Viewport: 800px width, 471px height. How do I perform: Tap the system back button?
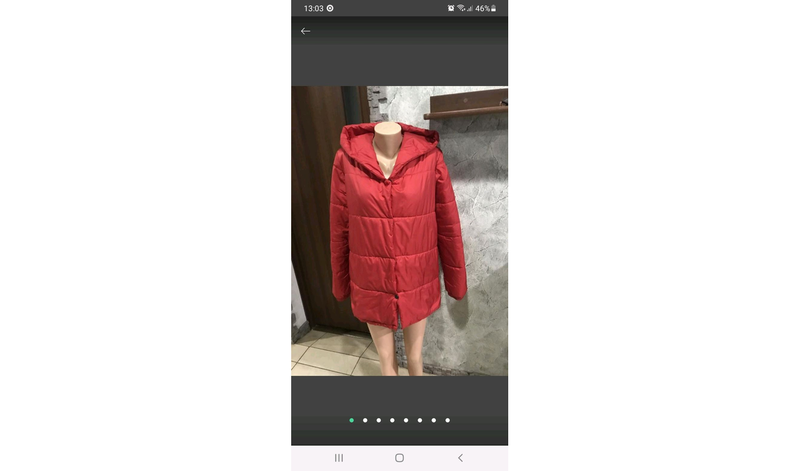(x=460, y=457)
